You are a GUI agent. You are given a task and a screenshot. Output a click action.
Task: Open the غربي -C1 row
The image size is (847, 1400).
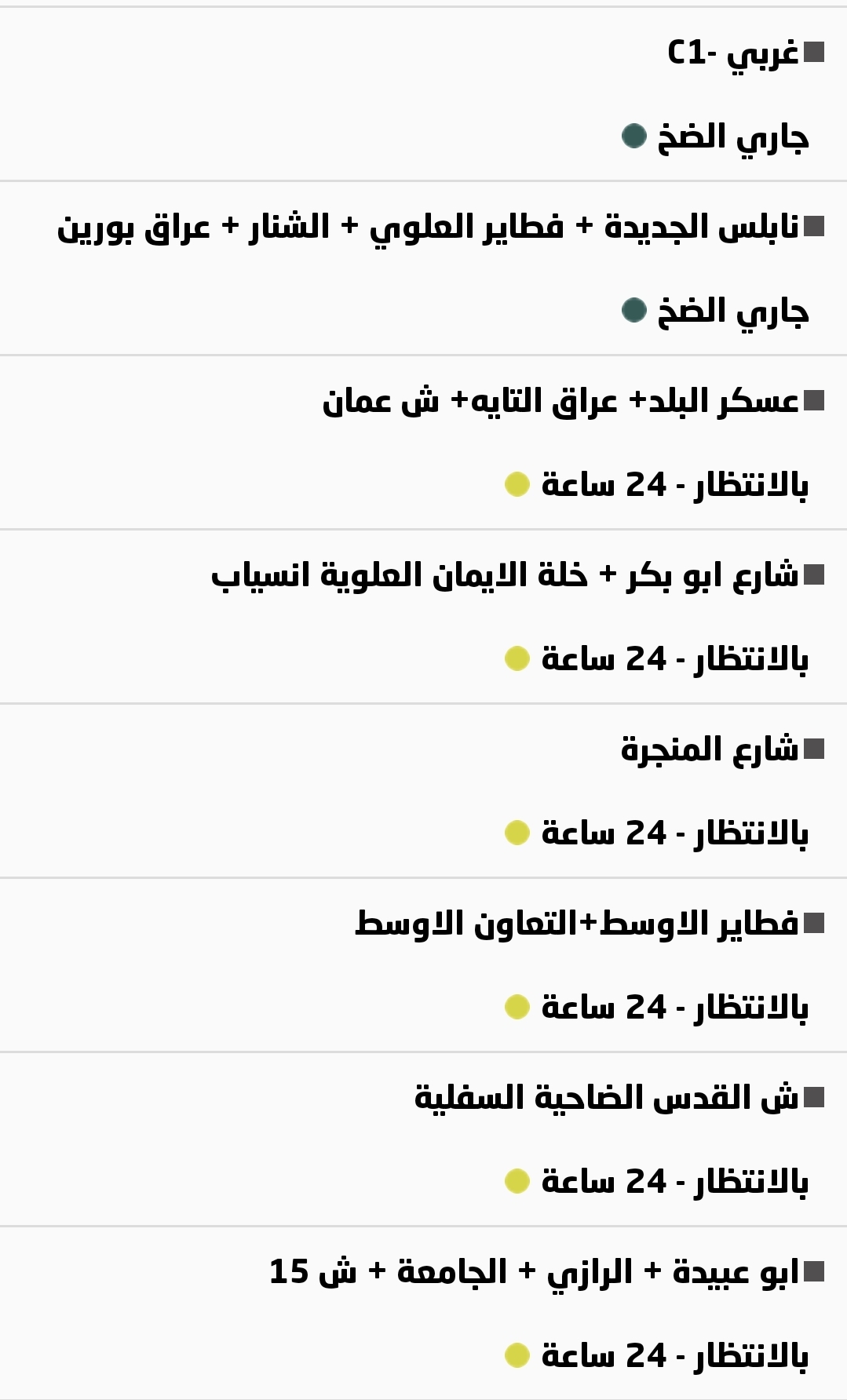[732, 53]
